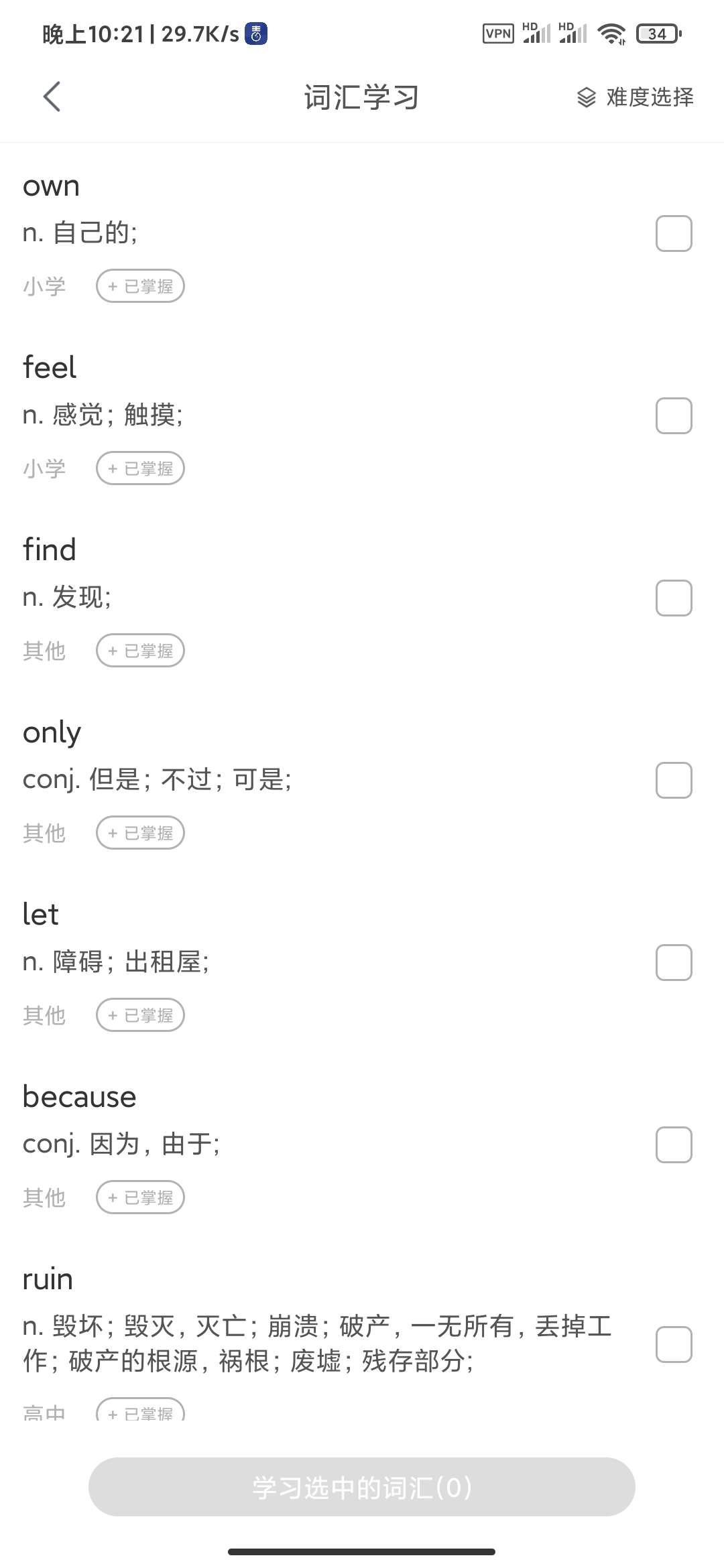
Task: Check the box for the word "own"
Action: 674,233
